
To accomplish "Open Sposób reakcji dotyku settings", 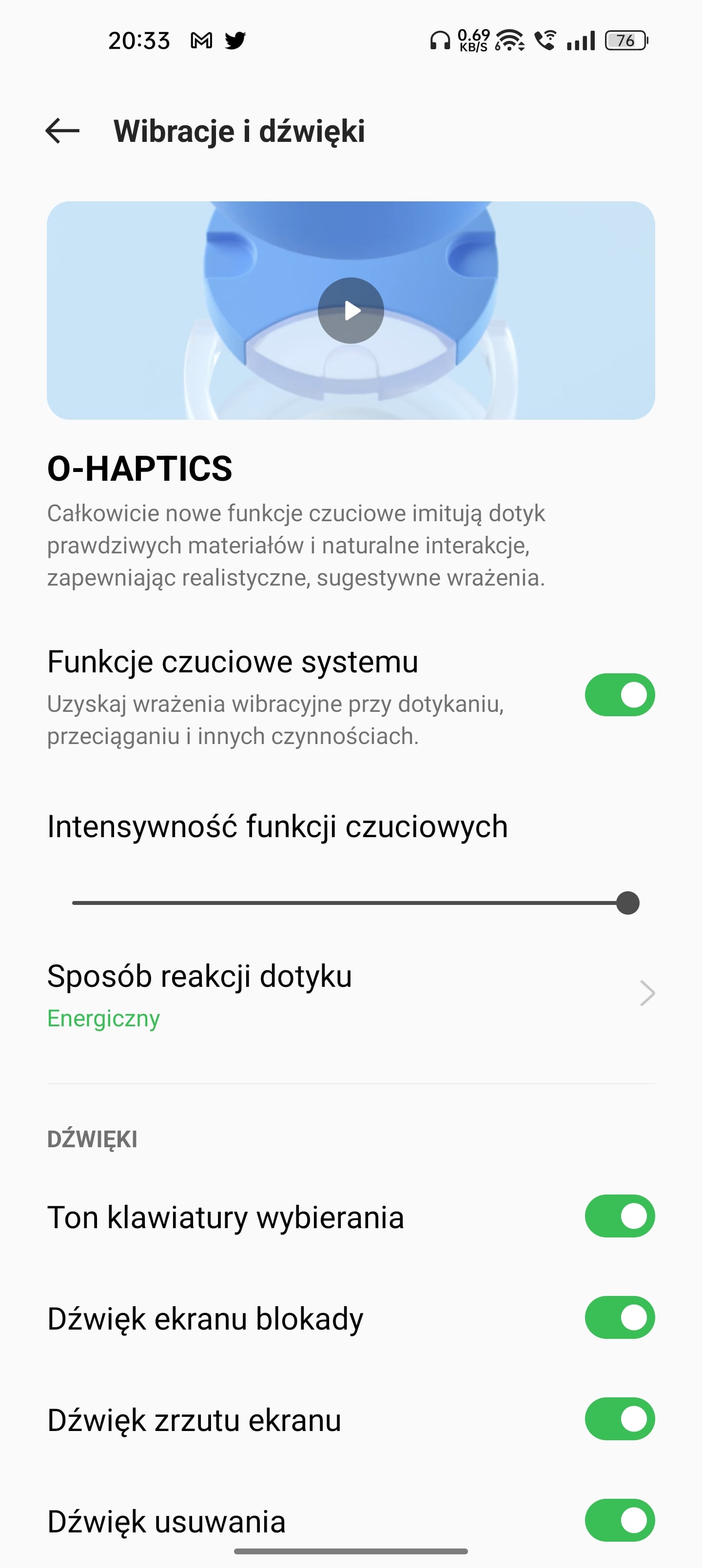I will coord(351,994).
